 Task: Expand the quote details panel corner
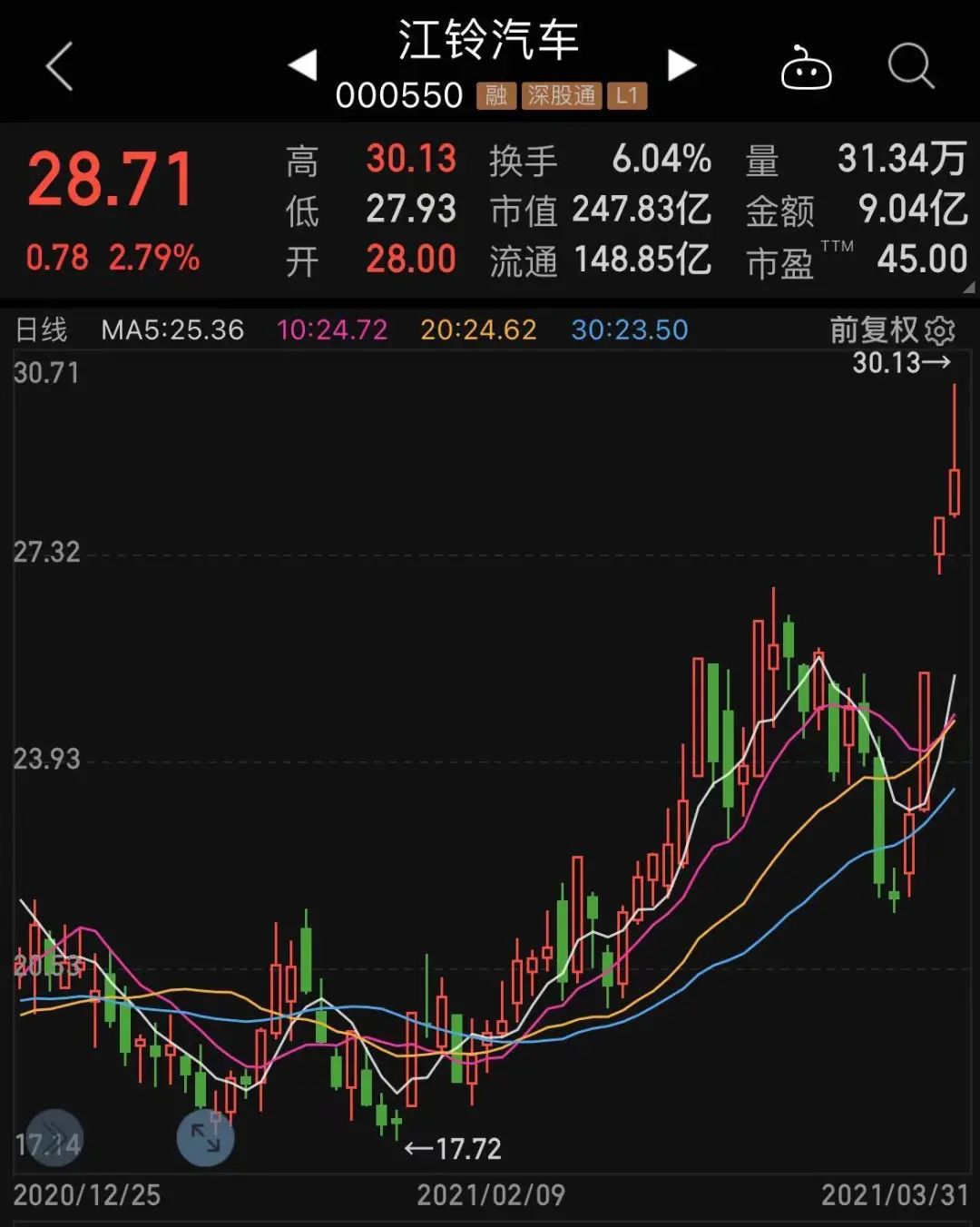coord(968,288)
